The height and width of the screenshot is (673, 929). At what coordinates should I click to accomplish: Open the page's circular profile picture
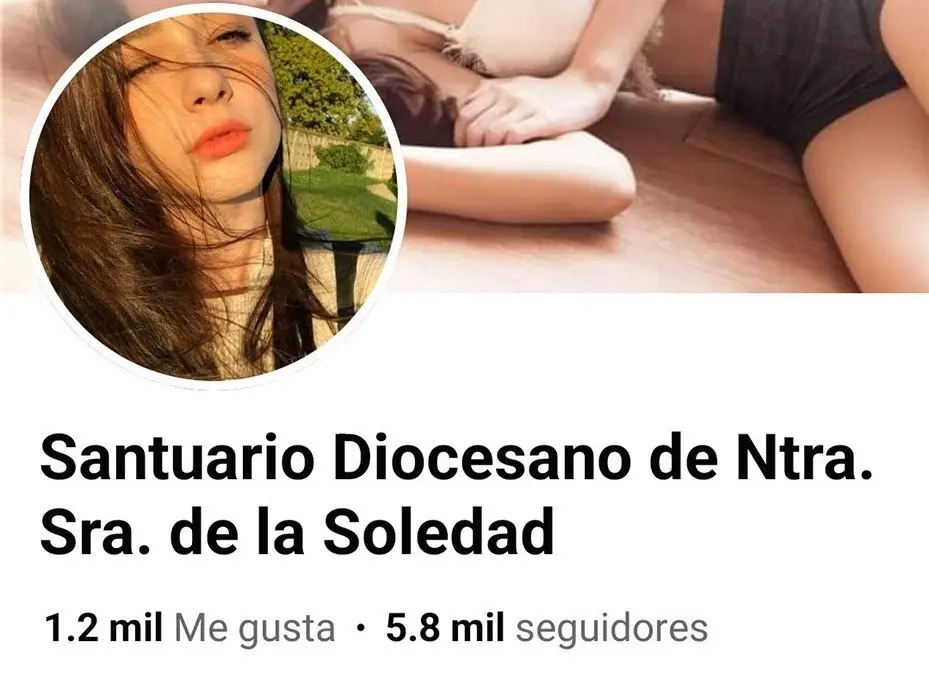click(212, 195)
